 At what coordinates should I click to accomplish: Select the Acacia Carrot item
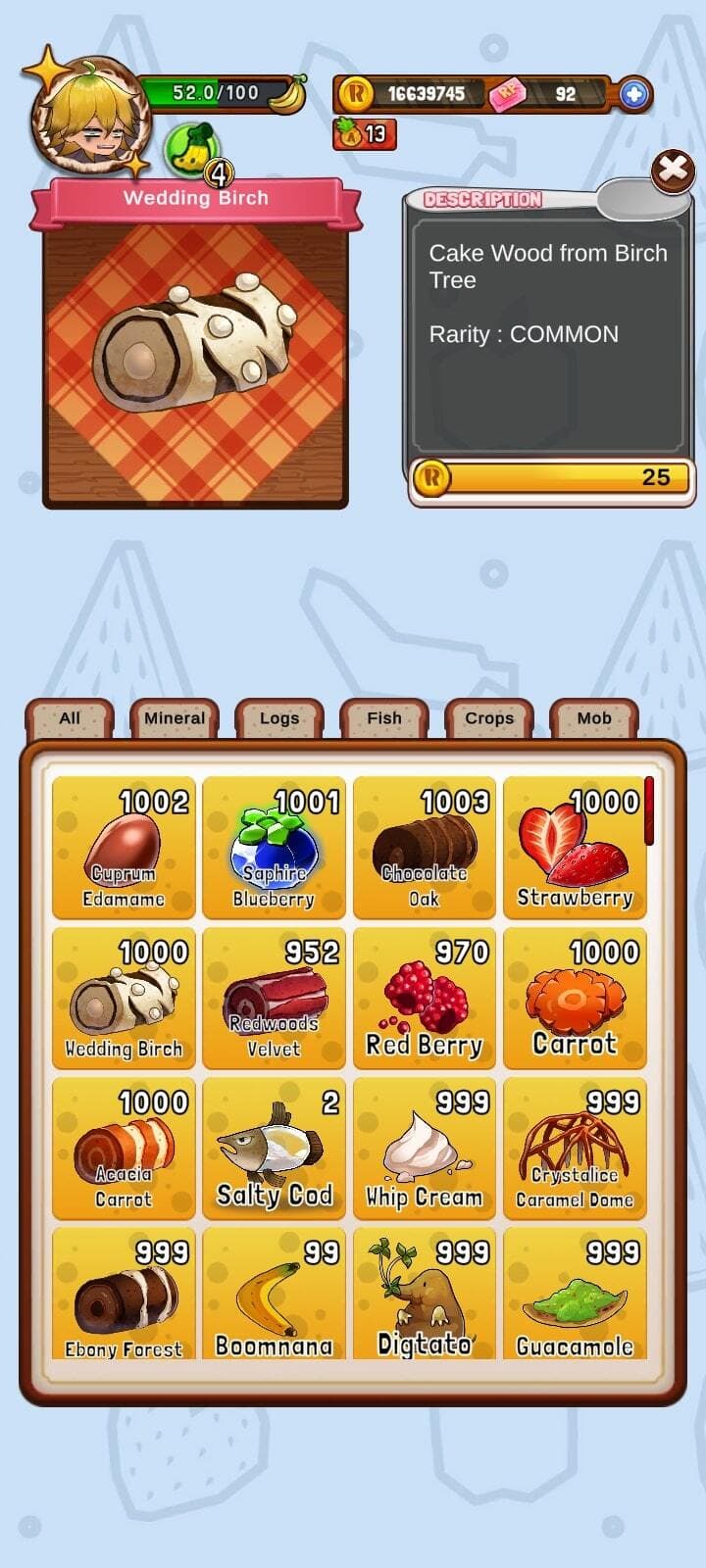click(x=124, y=1148)
